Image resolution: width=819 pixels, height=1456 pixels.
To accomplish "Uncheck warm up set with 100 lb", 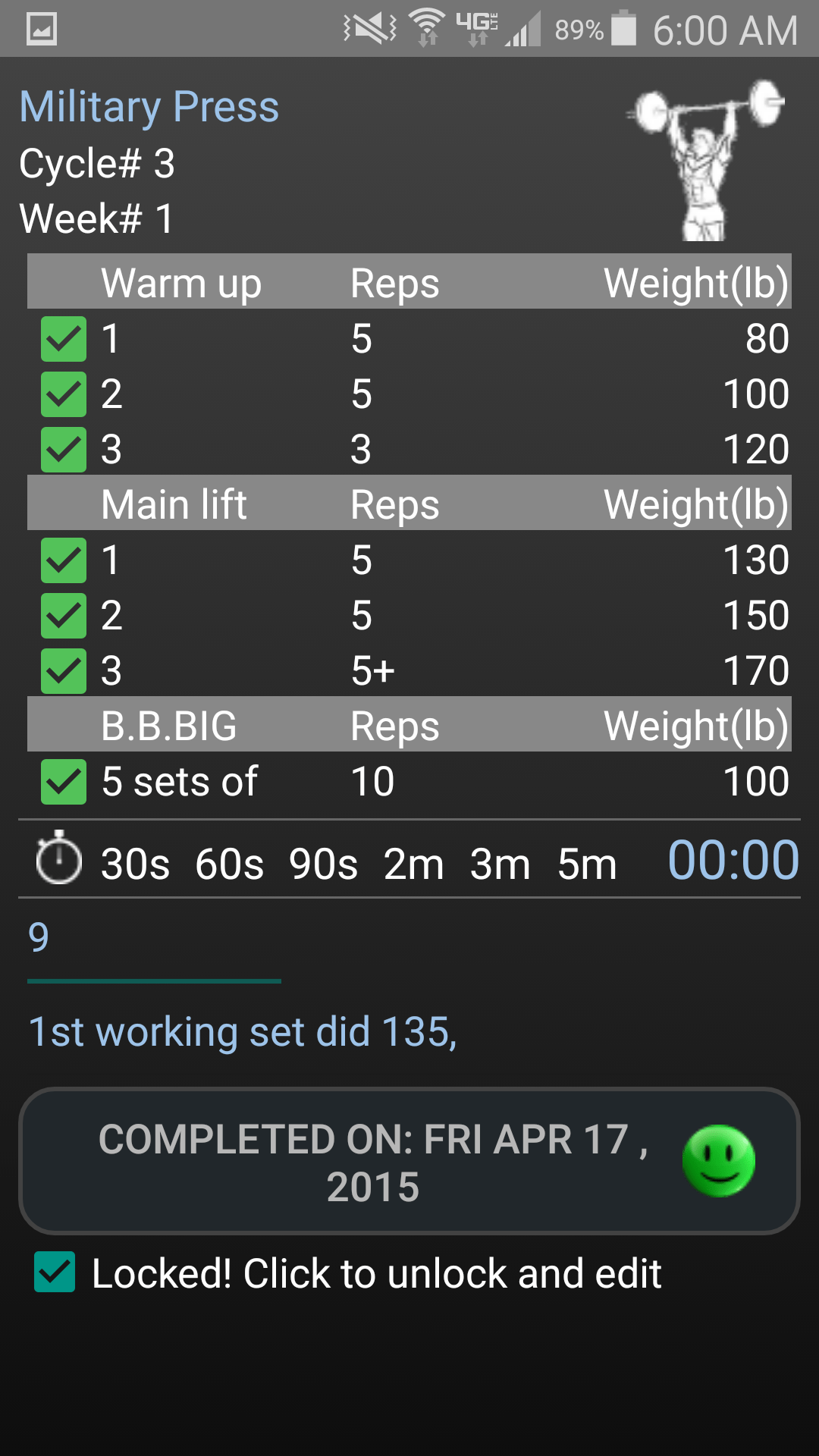I will (x=64, y=394).
